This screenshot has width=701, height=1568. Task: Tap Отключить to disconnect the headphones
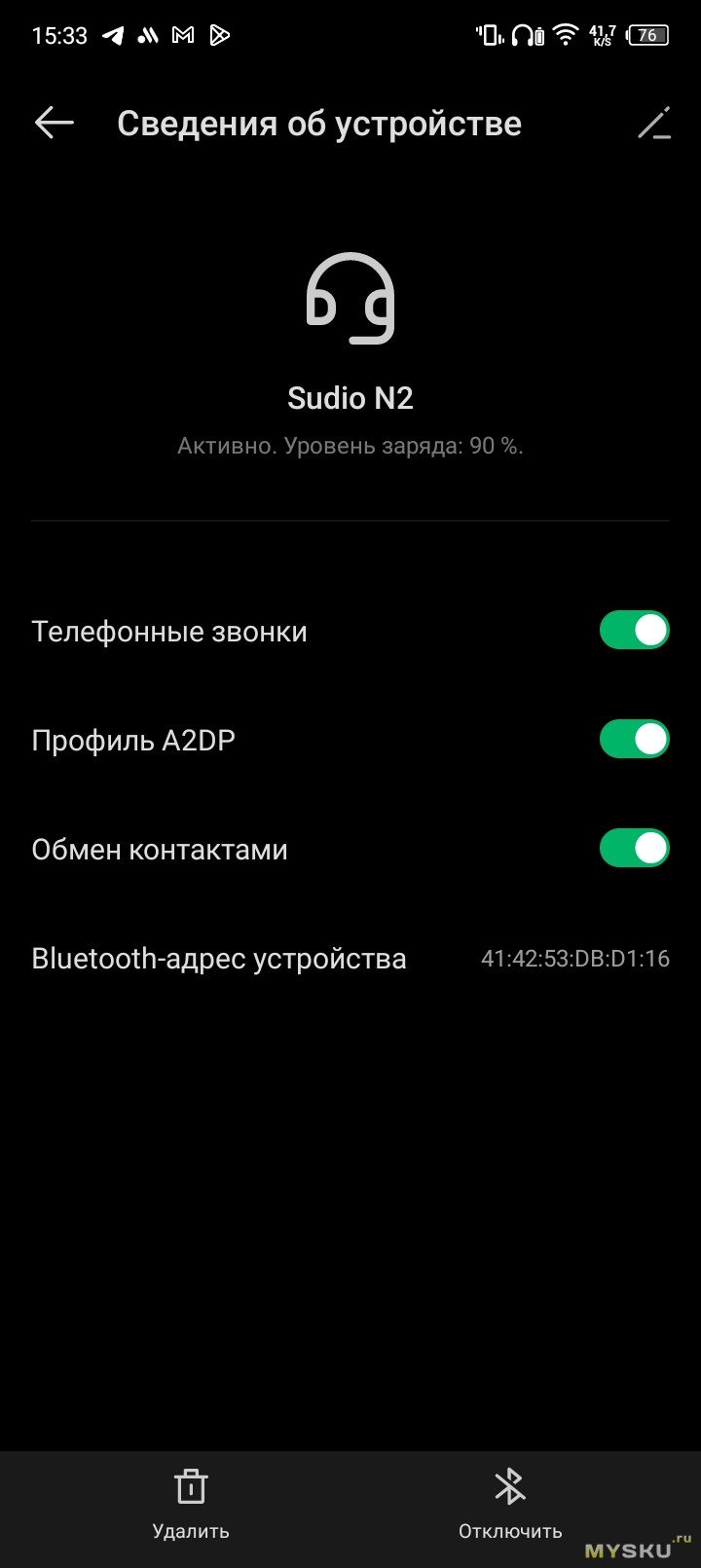(x=510, y=1505)
